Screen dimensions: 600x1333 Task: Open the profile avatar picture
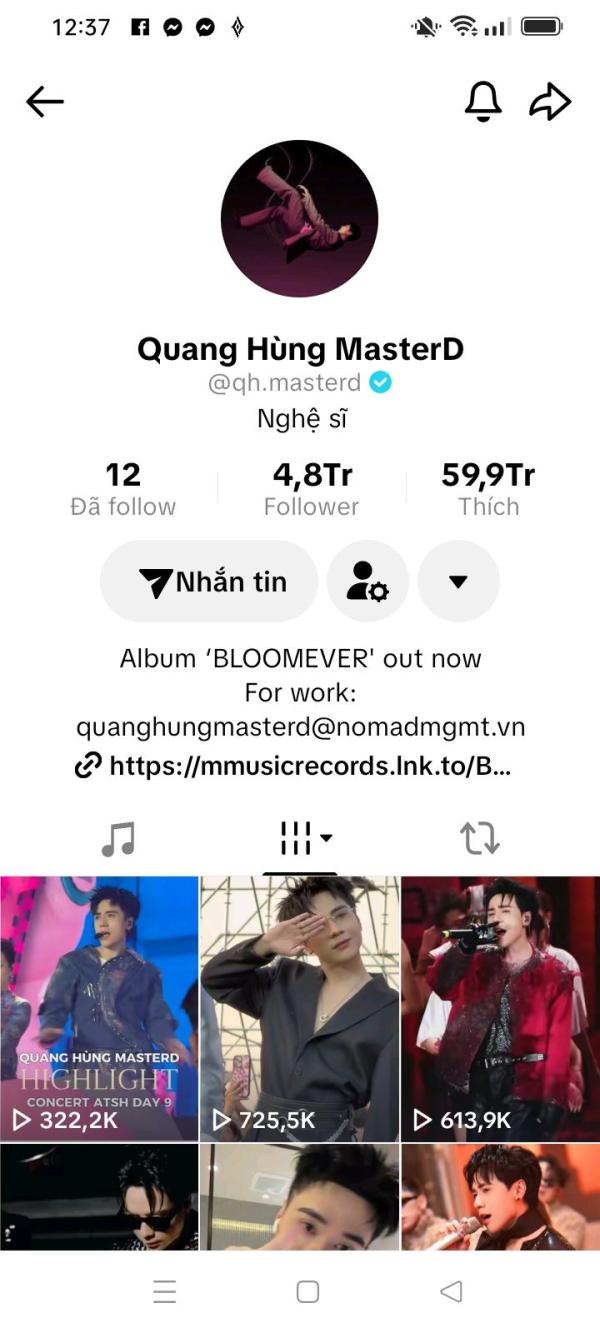[299, 219]
